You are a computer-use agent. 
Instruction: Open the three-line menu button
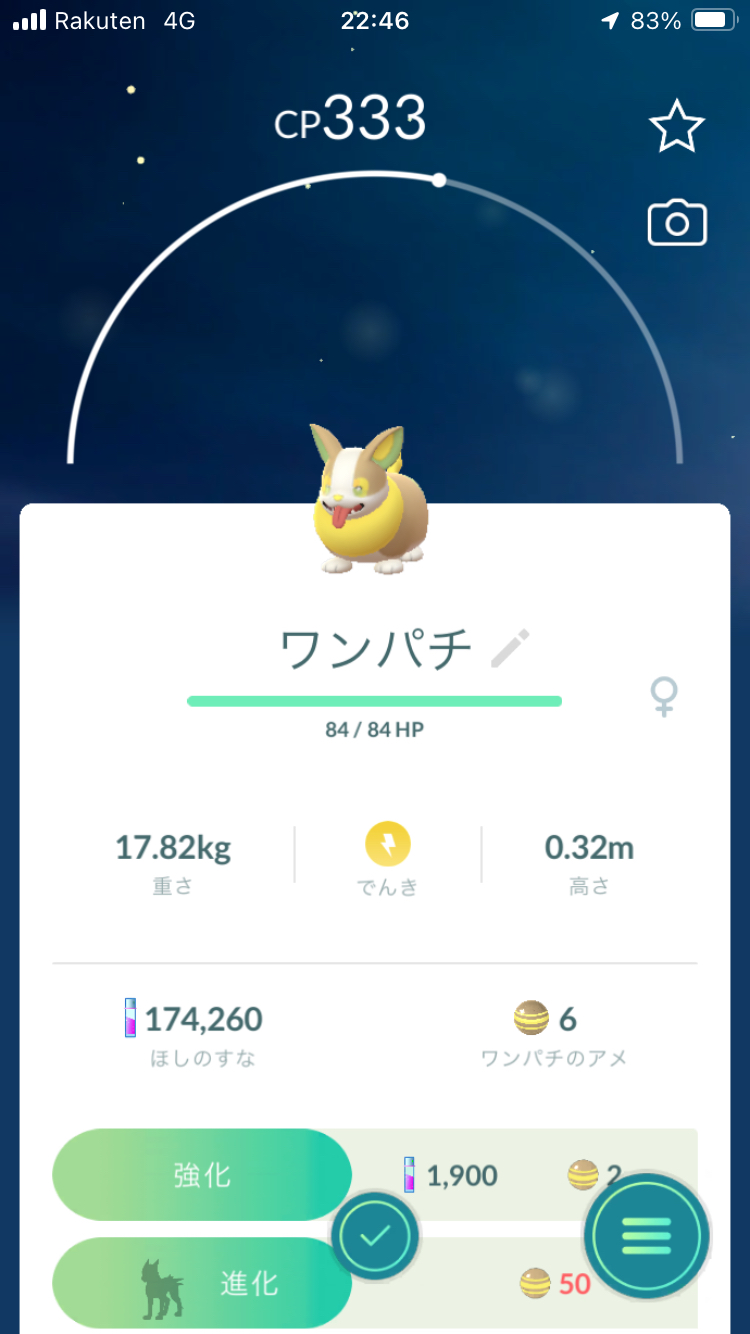(x=647, y=1236)
